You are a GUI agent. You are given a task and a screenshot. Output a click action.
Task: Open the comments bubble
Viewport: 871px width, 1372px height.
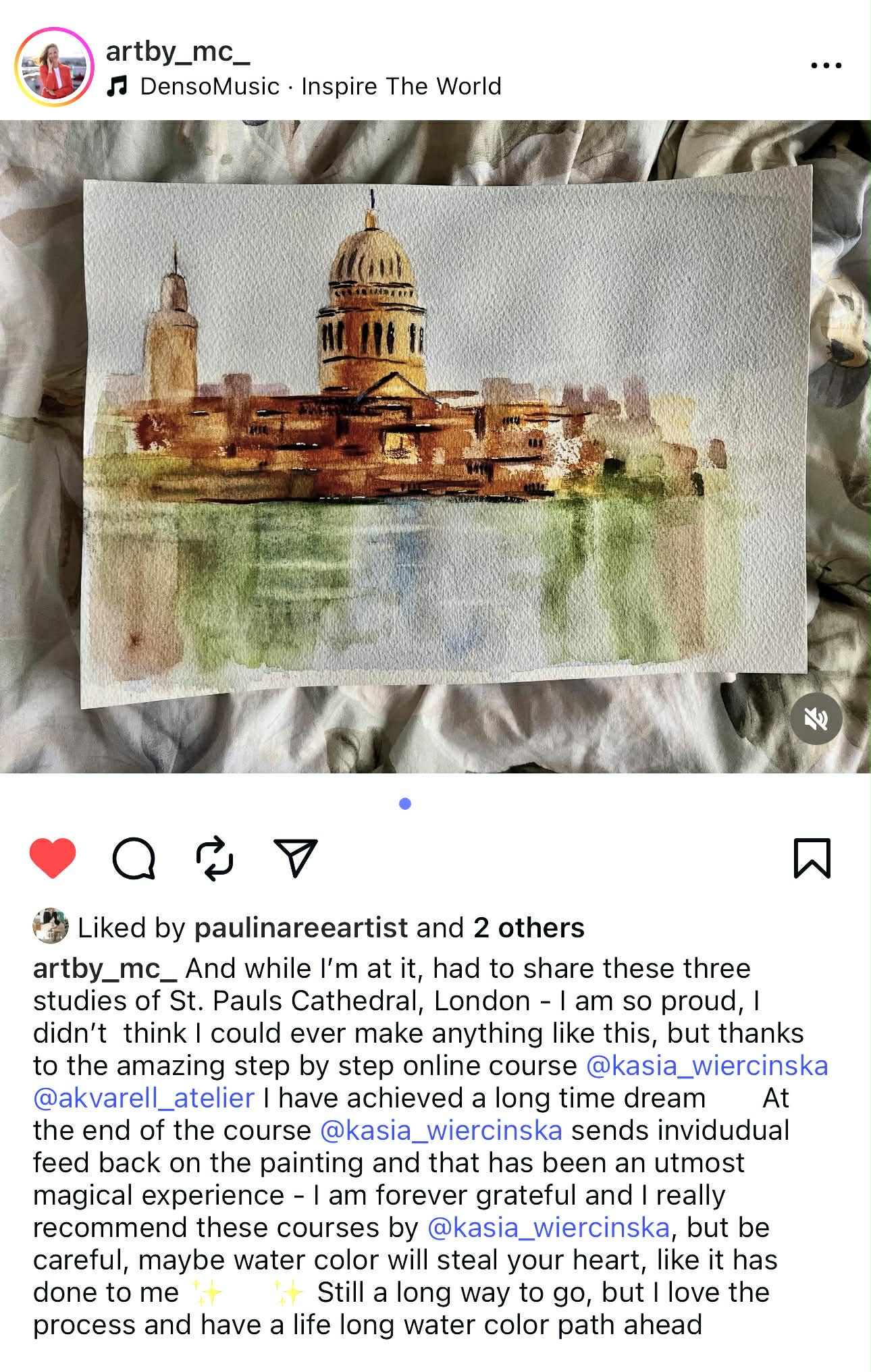134,858
